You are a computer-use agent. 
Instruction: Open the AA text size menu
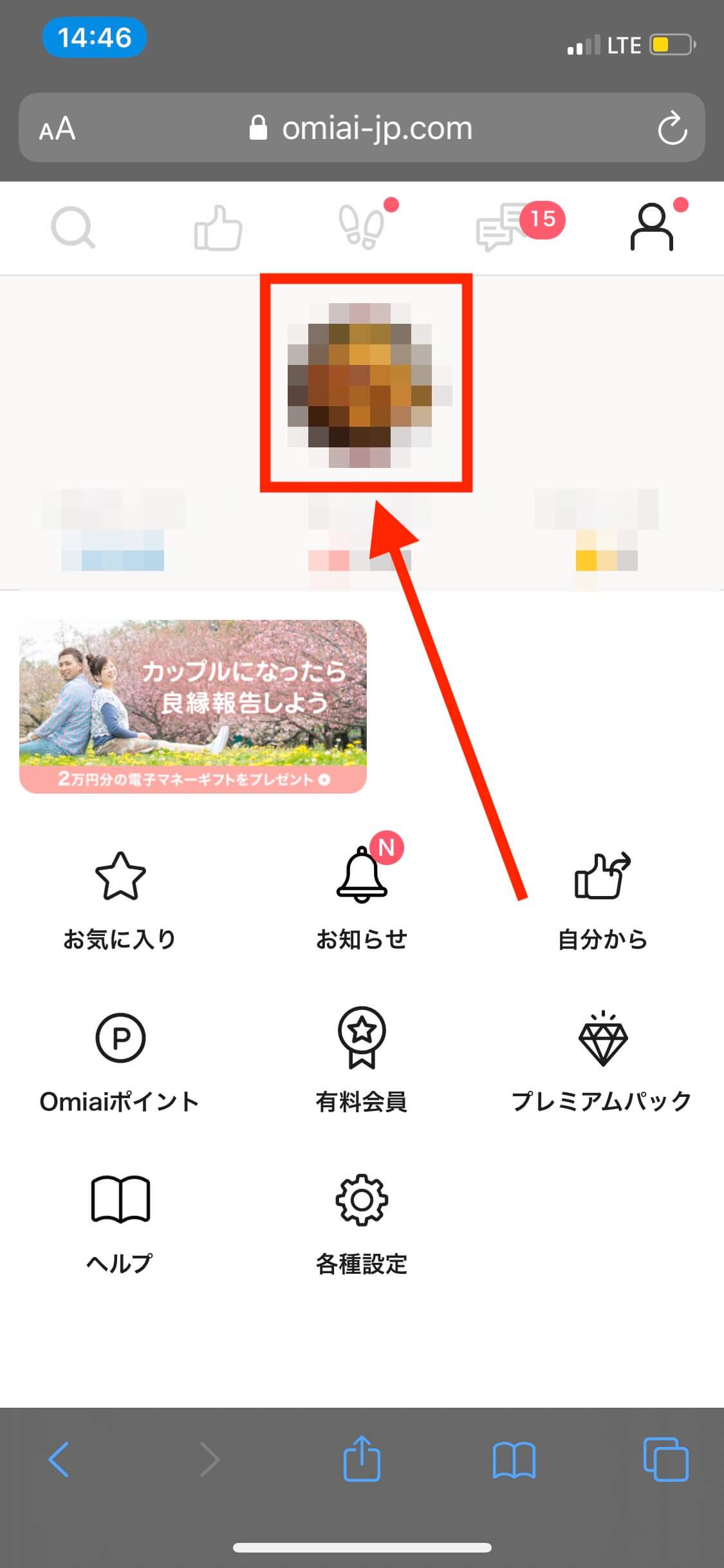(57, 129)
